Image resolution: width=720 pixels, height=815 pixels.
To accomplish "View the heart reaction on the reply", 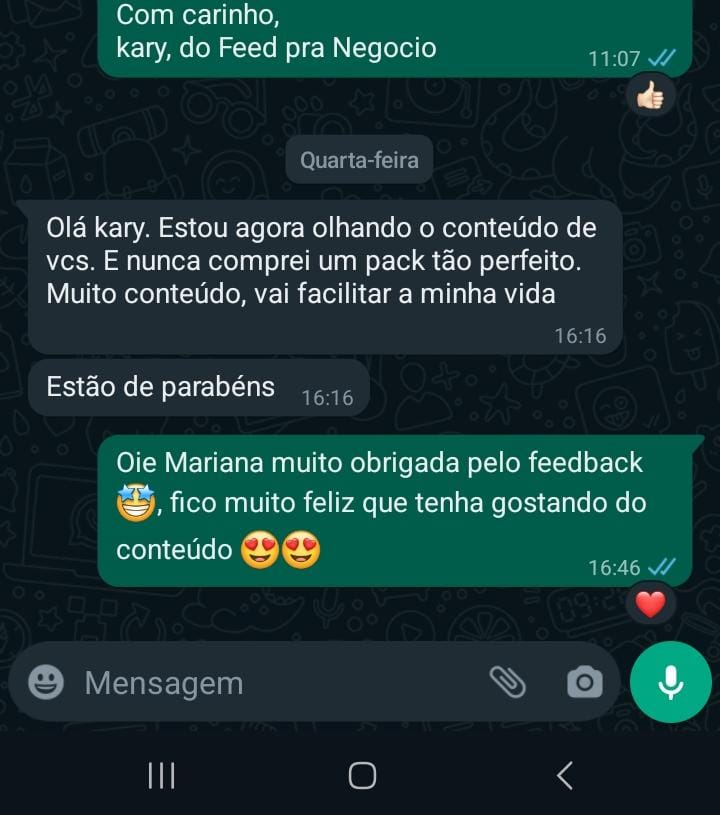I will click(650, 604).
